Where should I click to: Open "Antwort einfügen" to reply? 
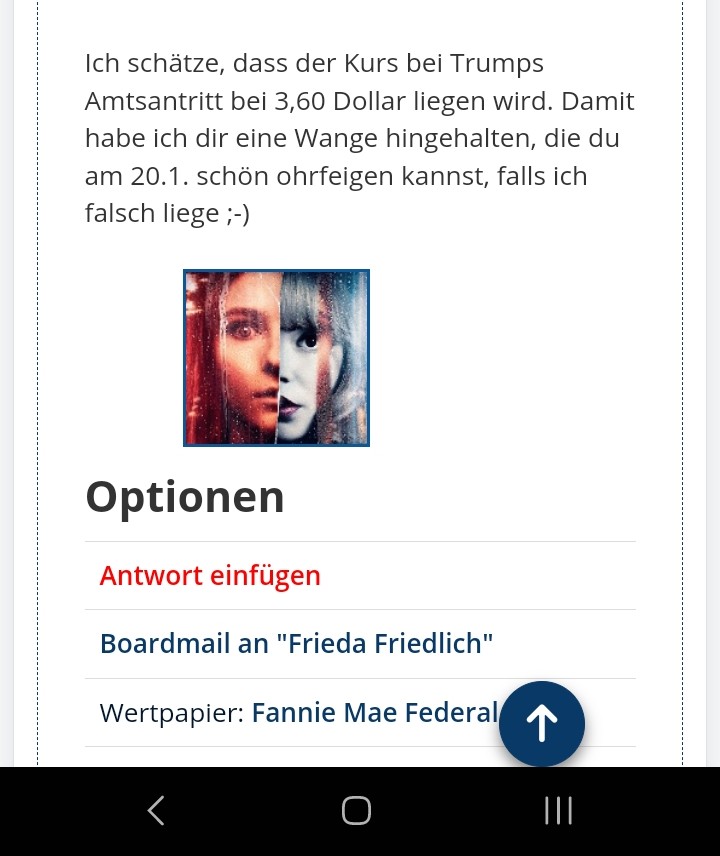(x=210, y=575)
